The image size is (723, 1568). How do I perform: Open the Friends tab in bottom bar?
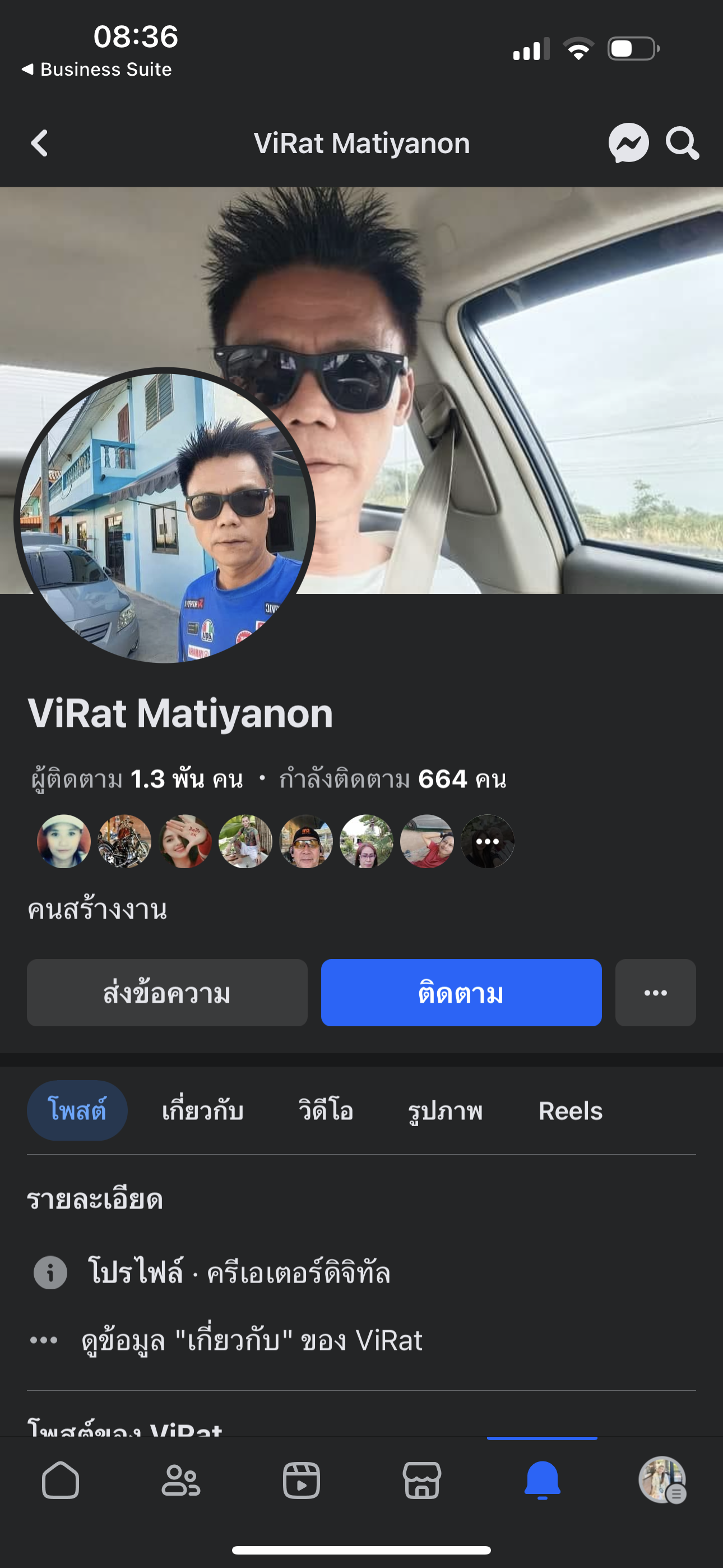[x=180, y=1481]
